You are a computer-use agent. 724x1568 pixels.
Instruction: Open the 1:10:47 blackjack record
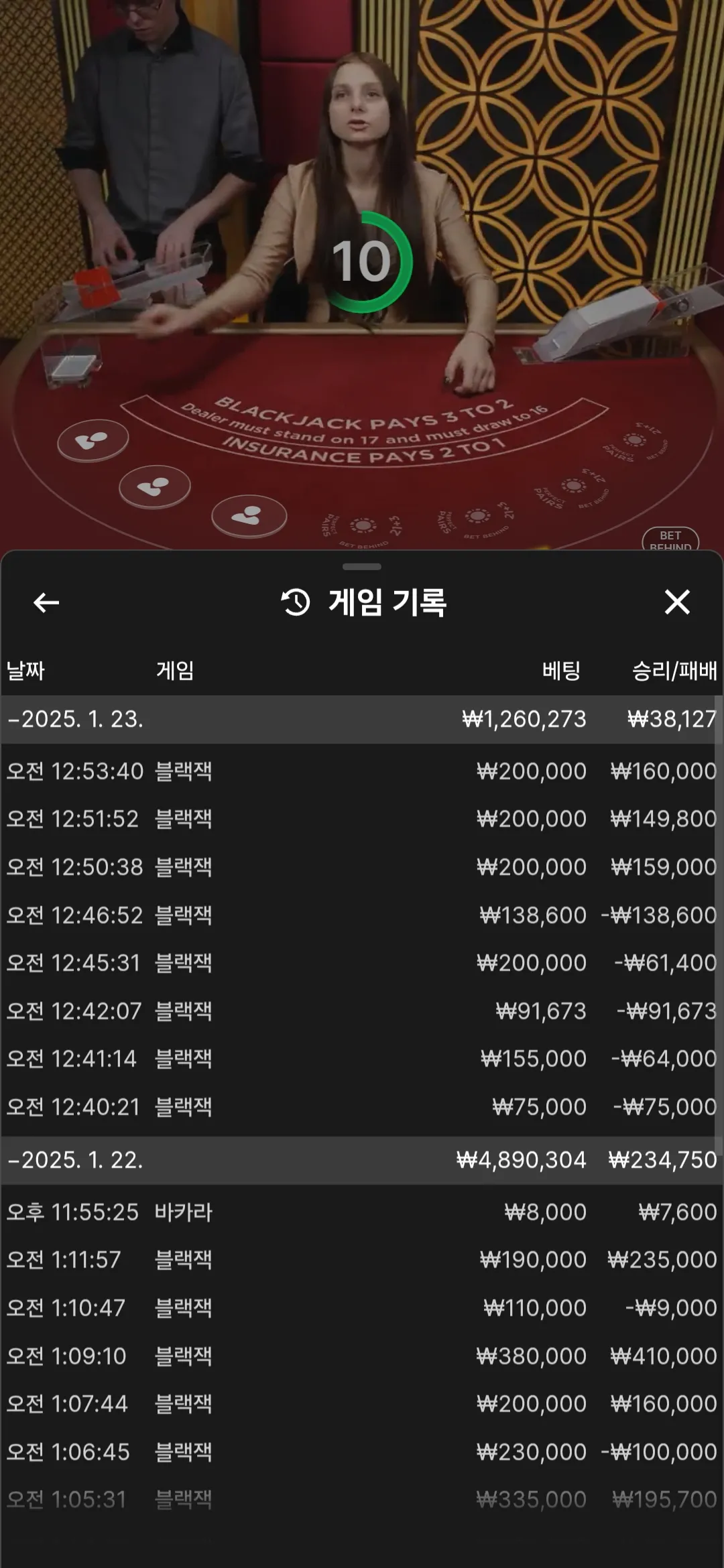[x=361, y=1308]
